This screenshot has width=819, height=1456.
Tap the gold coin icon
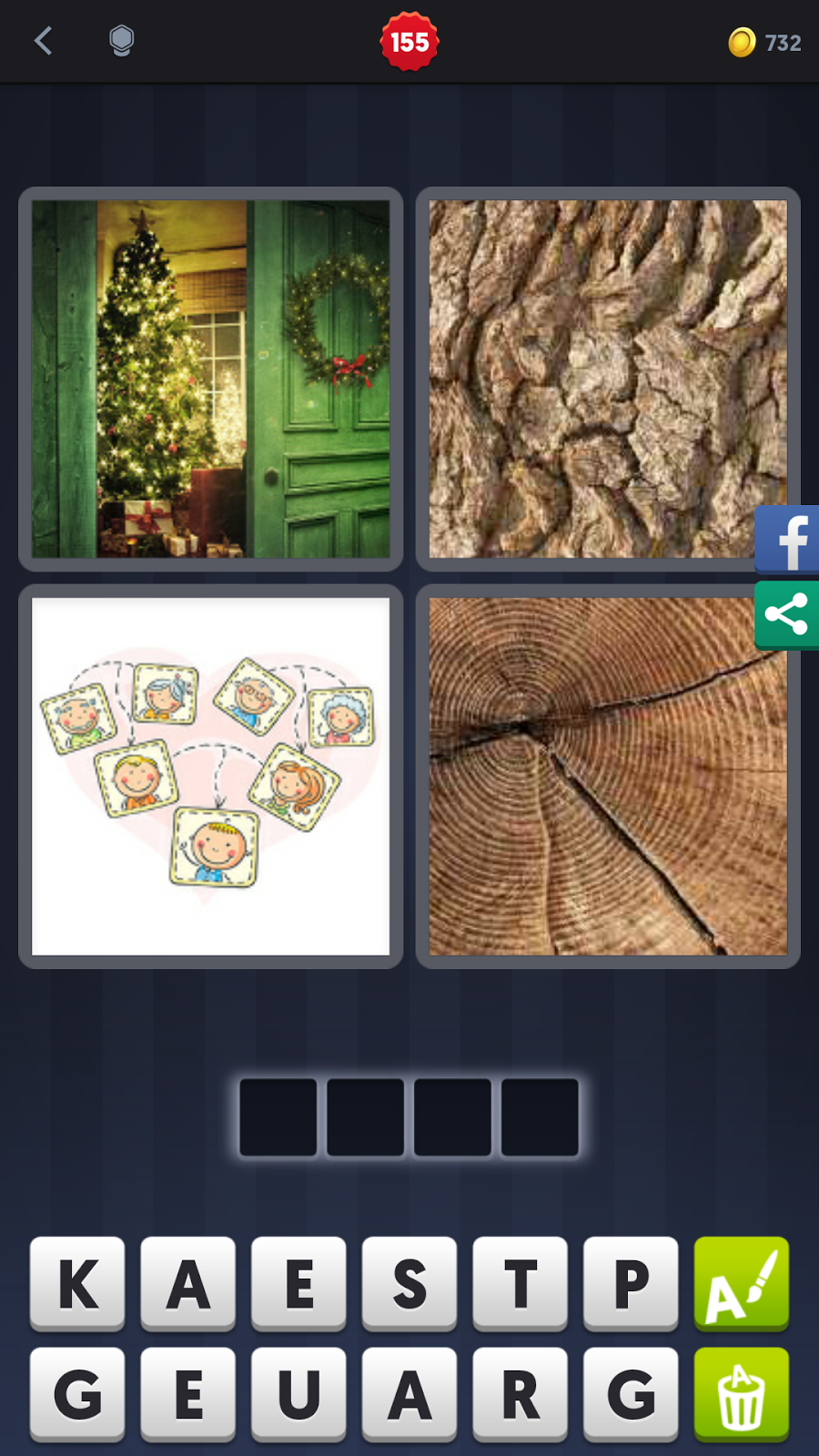pos(744,41)
